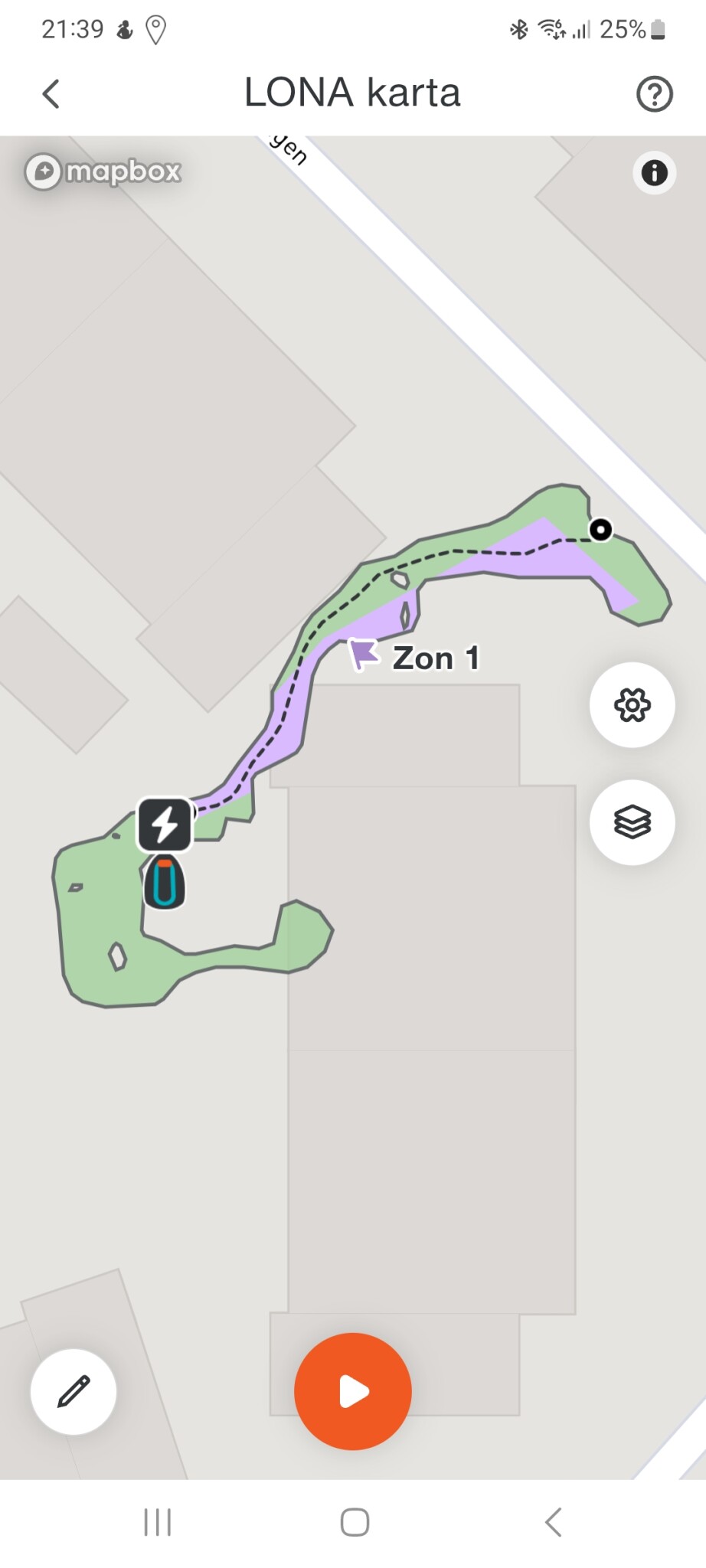Go back from LONA karta
706x1568 pixels.
coord(51,94)
